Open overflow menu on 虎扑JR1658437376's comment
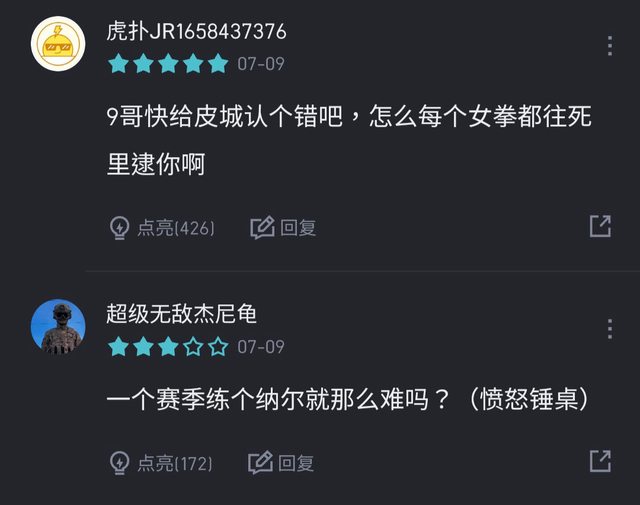Viewport: 640px width, 505px height. coord(609,46)
